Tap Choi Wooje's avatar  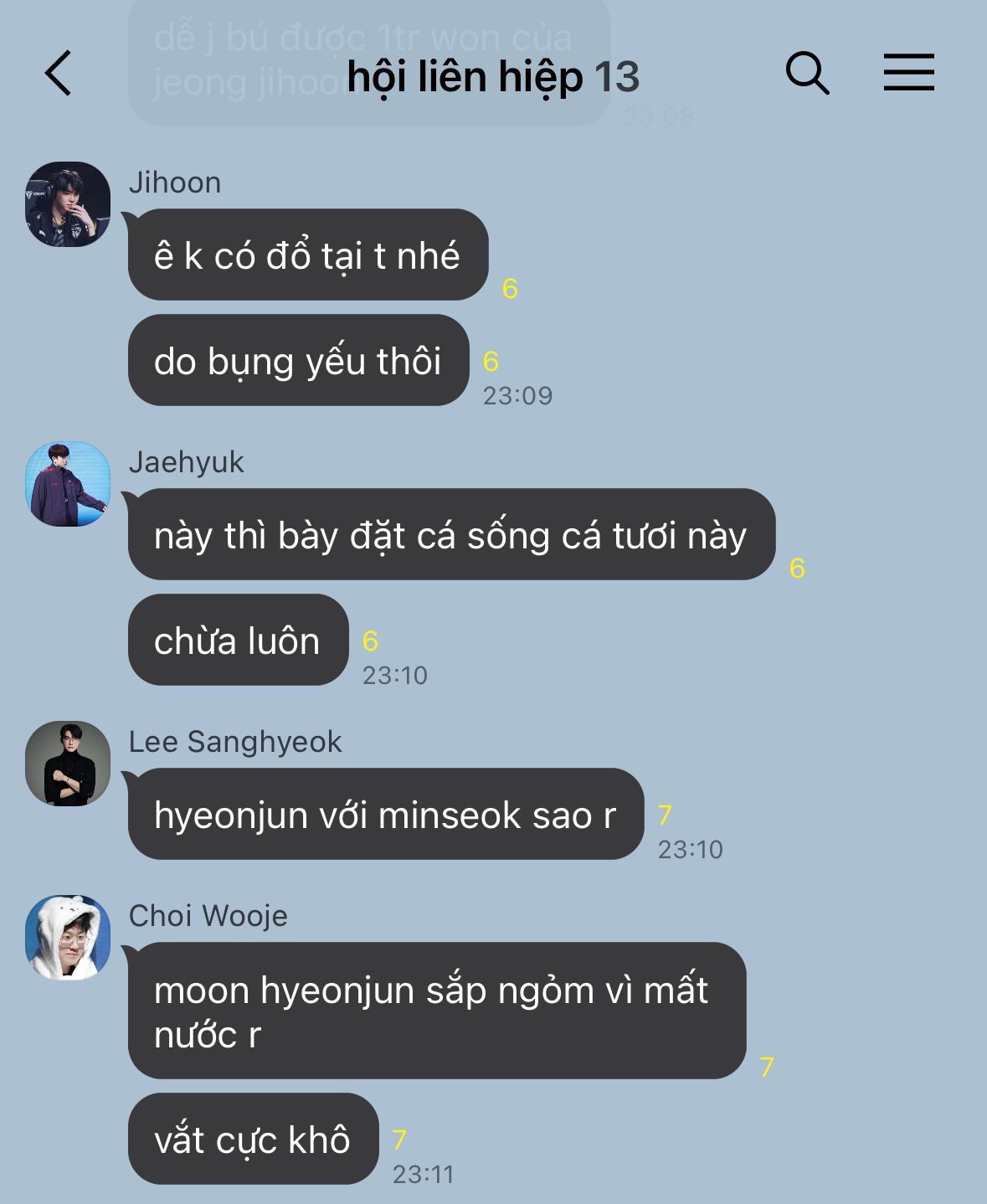[68, 938]
